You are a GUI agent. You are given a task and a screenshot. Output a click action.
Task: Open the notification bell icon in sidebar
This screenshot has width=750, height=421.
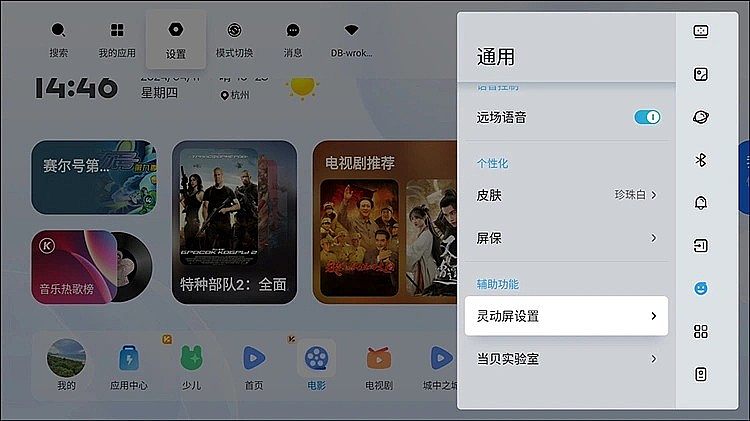click(701, 203)
